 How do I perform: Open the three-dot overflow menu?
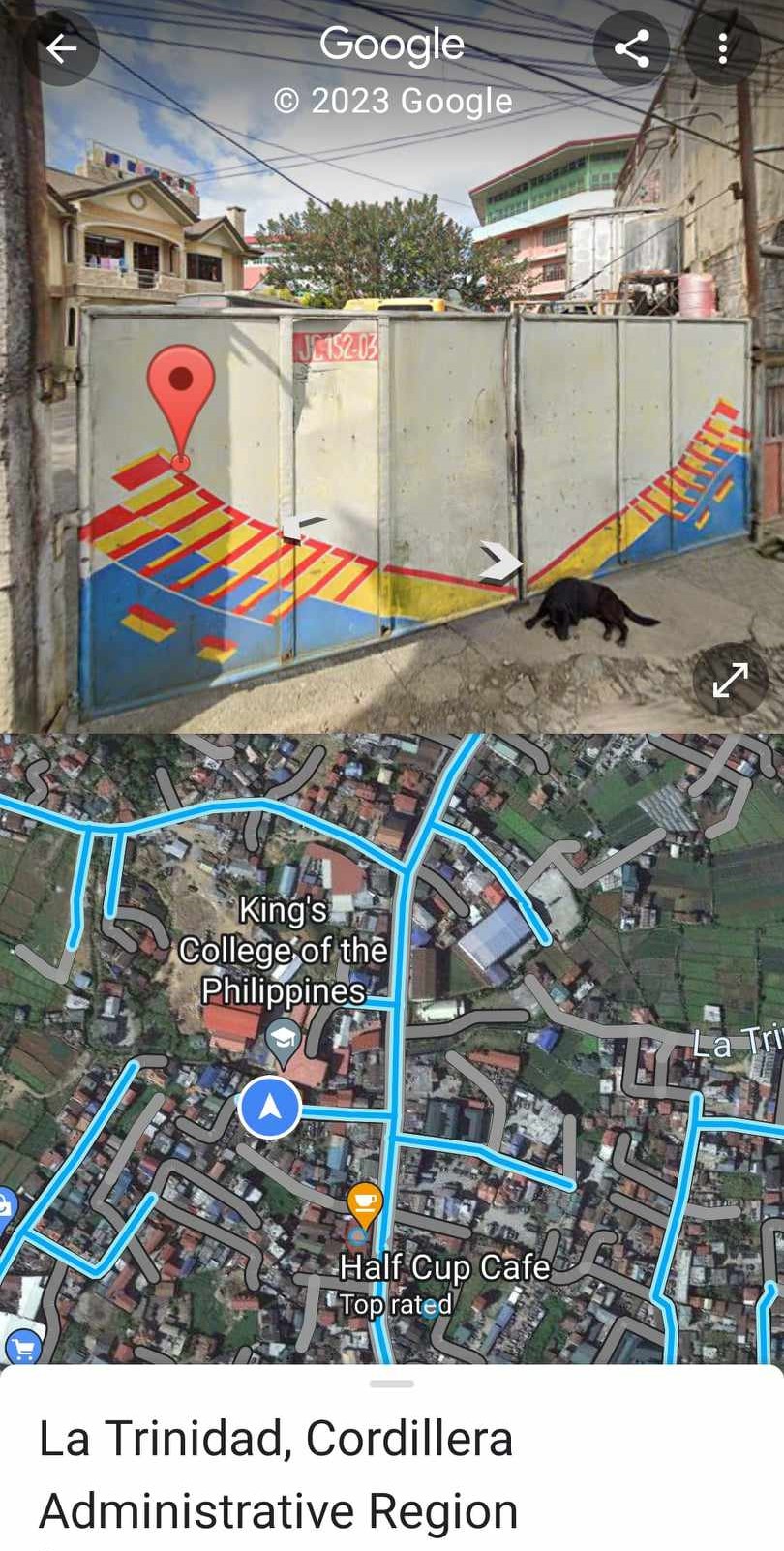pos(722,48)
